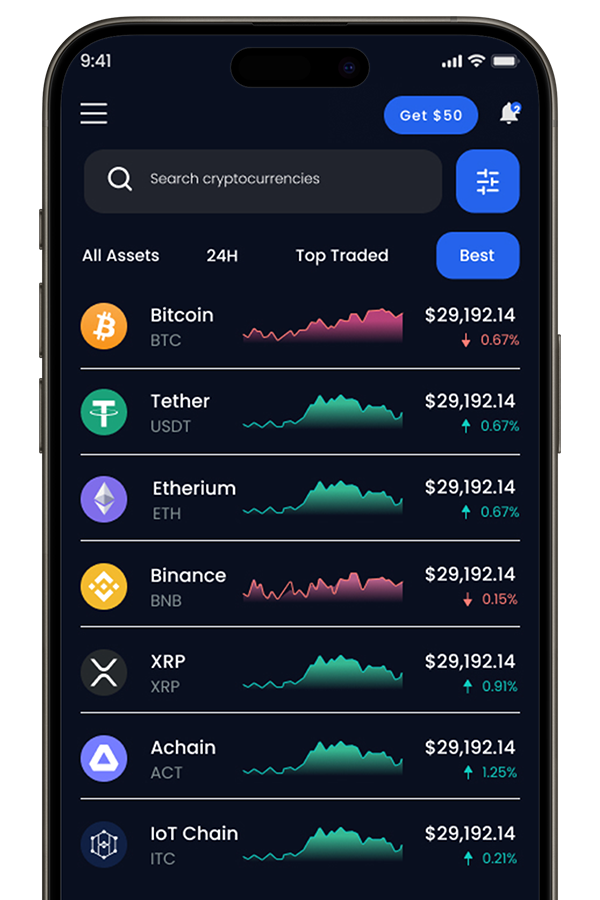Open the Bitcoin BTC row
Screen dimensions: 600x900
300,326
